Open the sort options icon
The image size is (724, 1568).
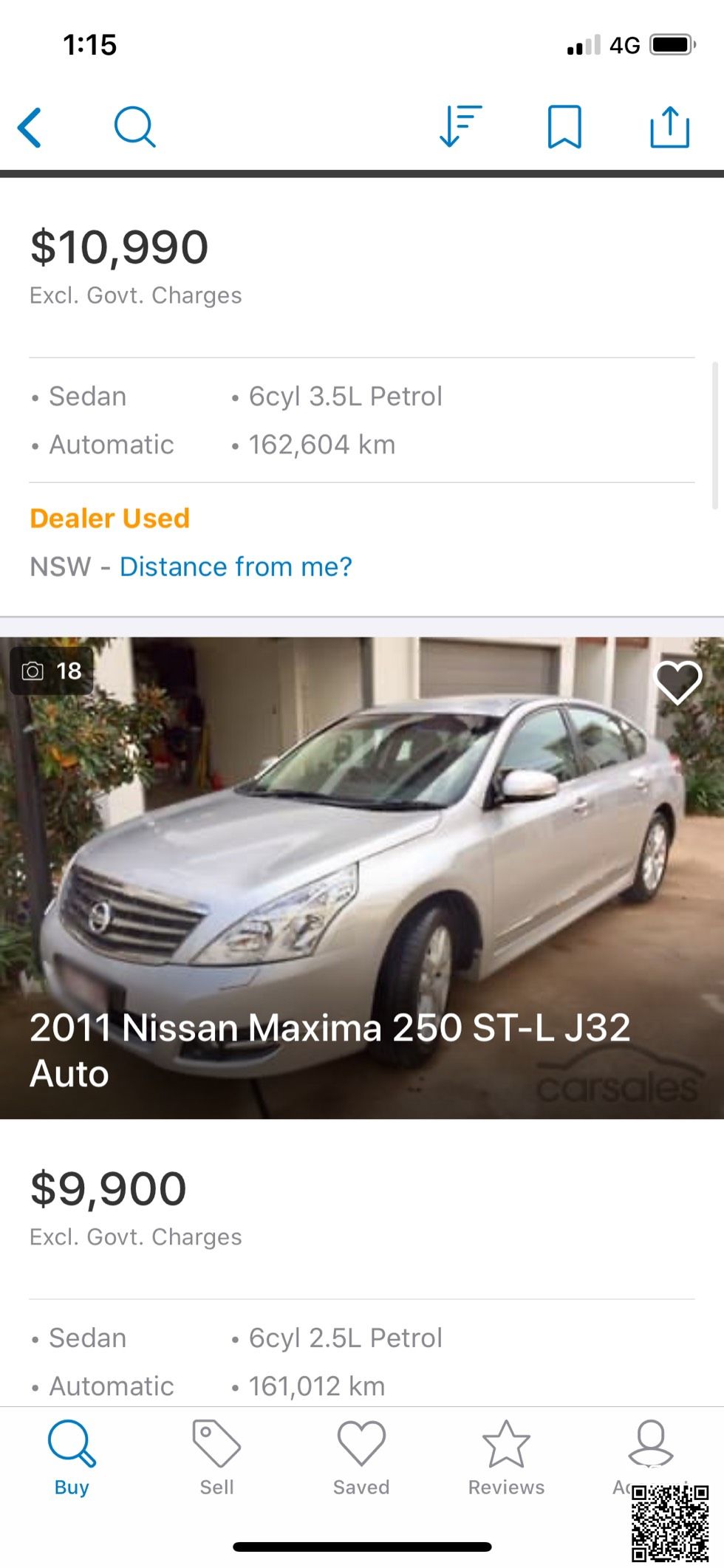point(460,127)
